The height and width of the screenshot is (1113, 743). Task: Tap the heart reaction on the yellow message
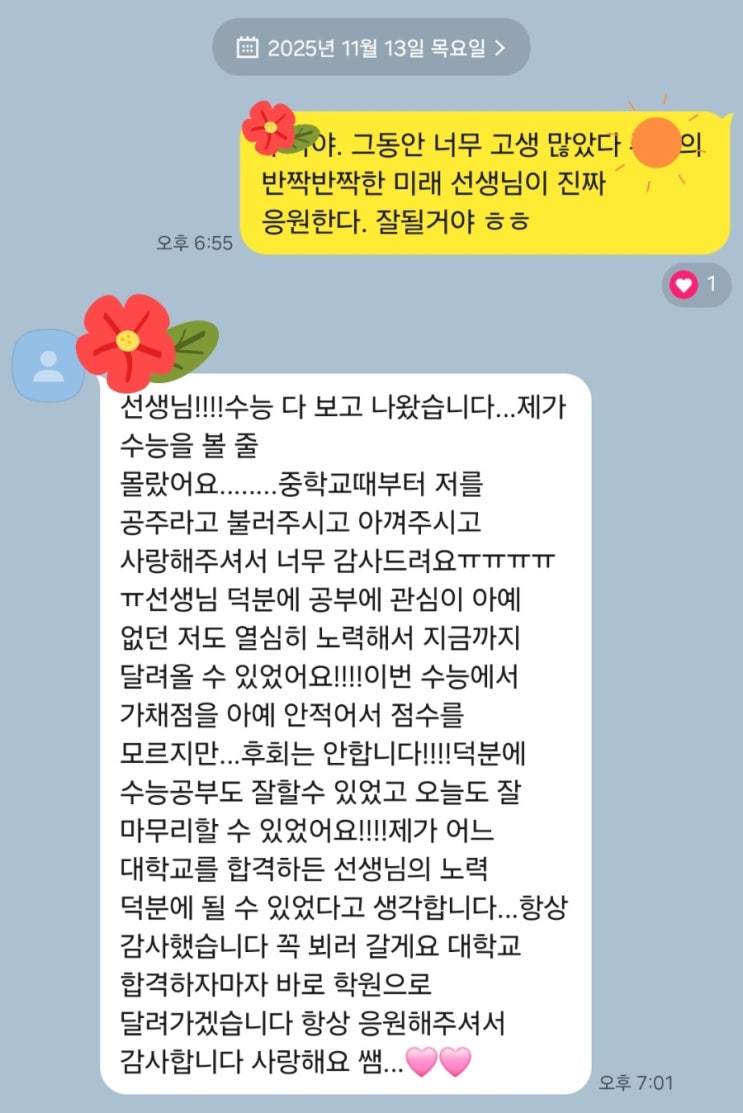click(695, 285)
